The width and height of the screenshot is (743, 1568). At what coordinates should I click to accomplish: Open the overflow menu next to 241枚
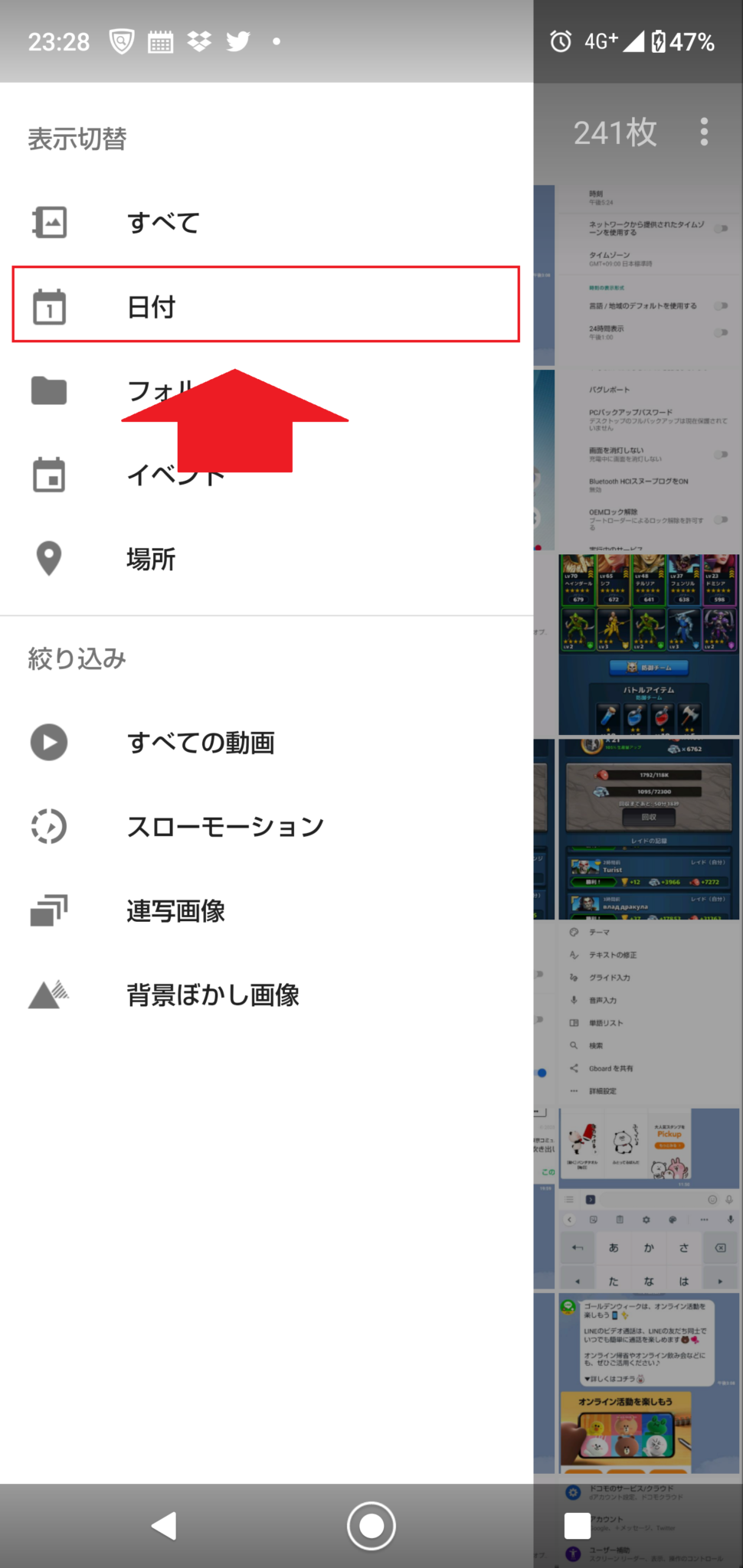[704, 132]
